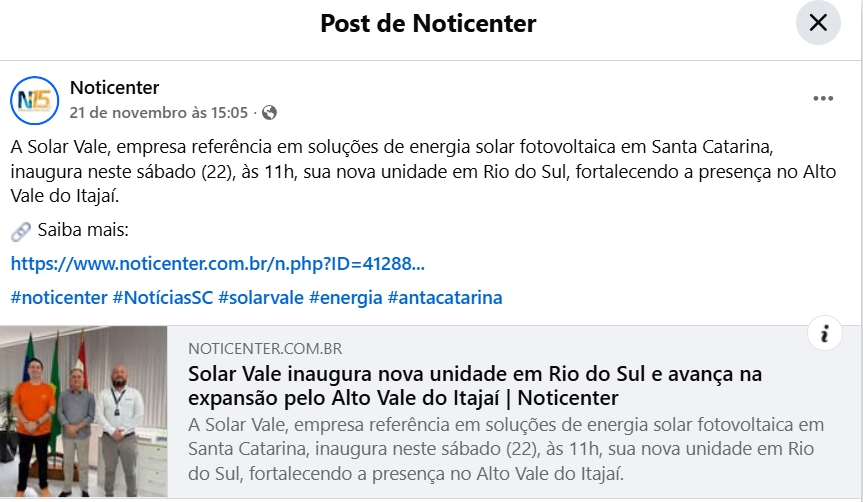Open the post timestamp 21 de novembro
This screenshot has height=502, width=863.
[158, 113]
